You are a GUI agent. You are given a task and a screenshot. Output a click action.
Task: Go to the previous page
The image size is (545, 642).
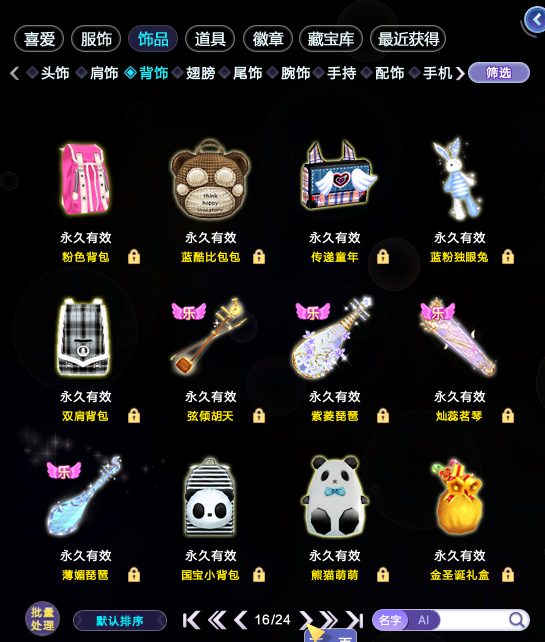tap(240, 620)
